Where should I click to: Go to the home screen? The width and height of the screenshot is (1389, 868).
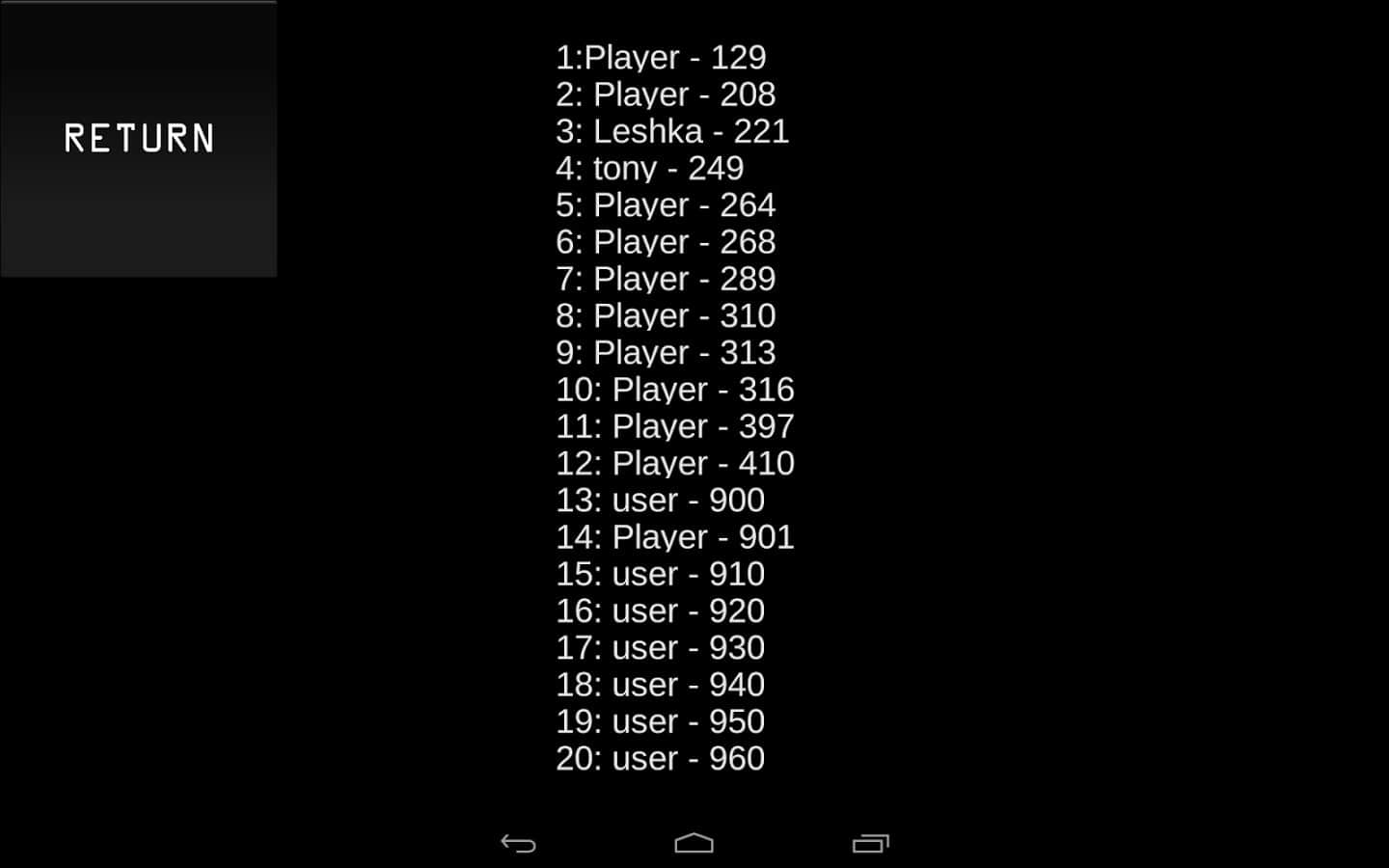(694, 844)
